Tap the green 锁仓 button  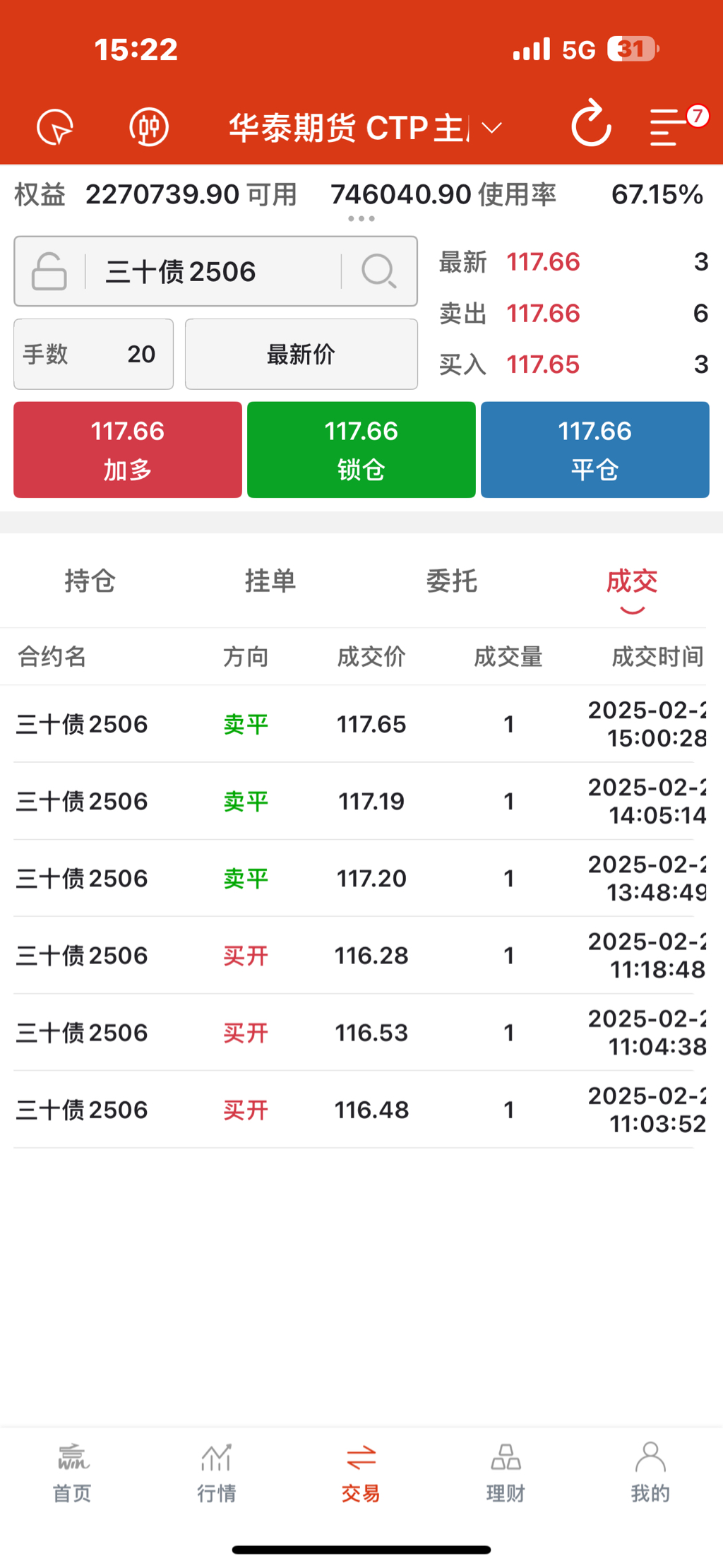click(x=361, y=450)
